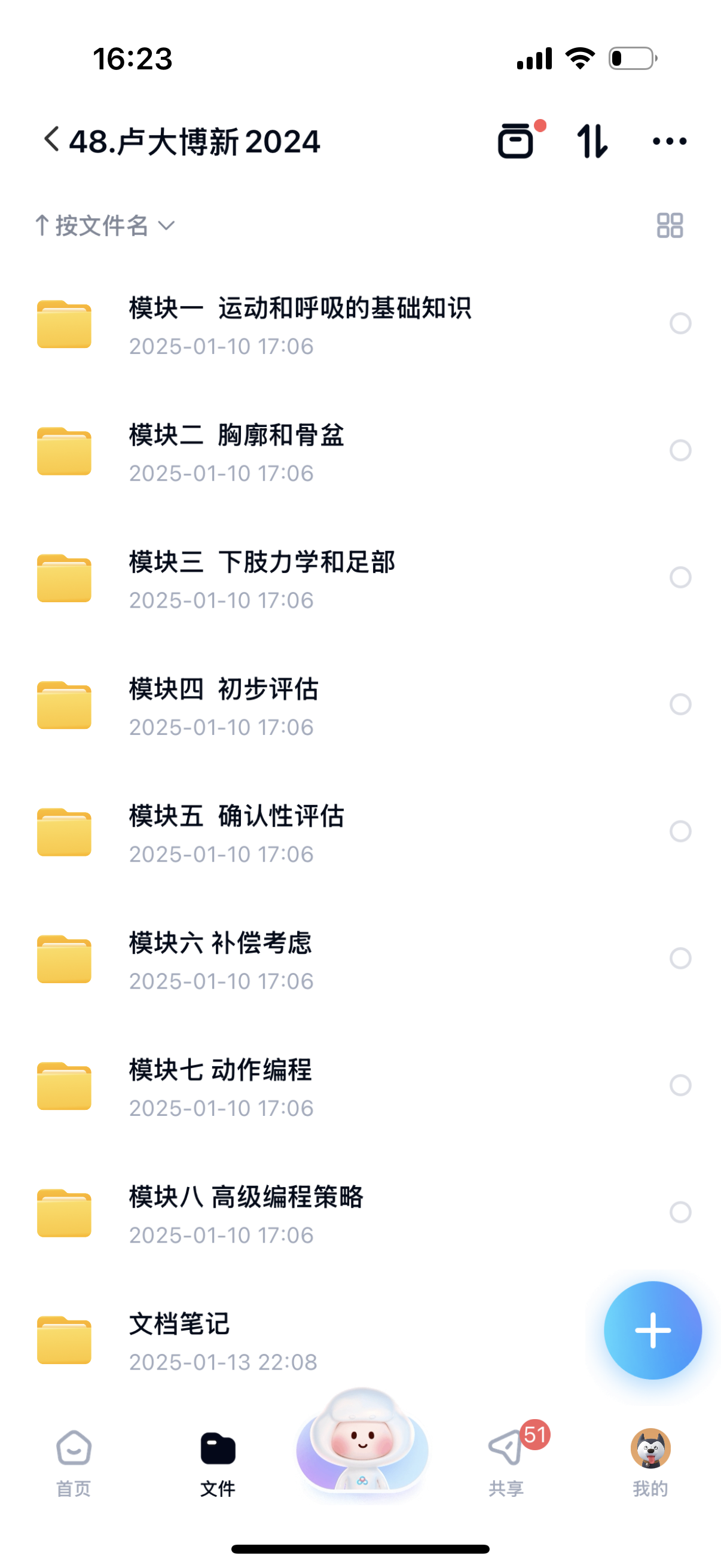This screenshot has height=1568, width=721.
Task: Open folder 模块五 确认性评估
Action: [x=236, y=831]
